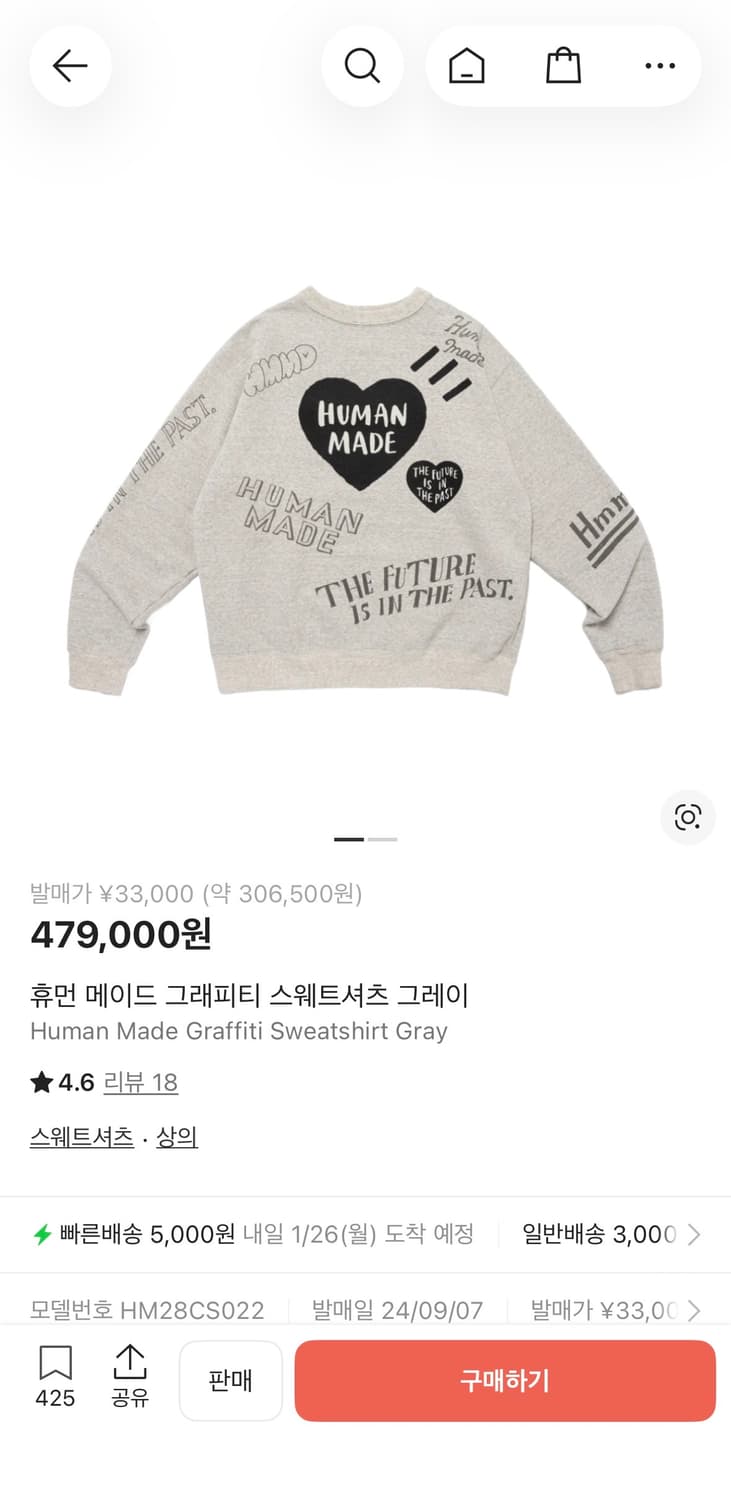
Task: Open the 상의 category link
Action: [176, 1137]
